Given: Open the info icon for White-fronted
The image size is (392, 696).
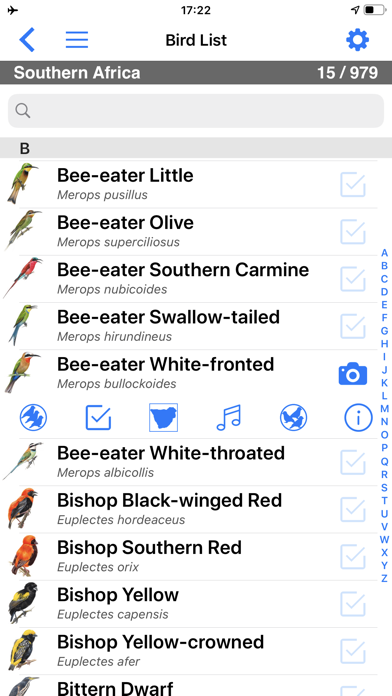Looking at the screenshot, I should click(358, 418).
